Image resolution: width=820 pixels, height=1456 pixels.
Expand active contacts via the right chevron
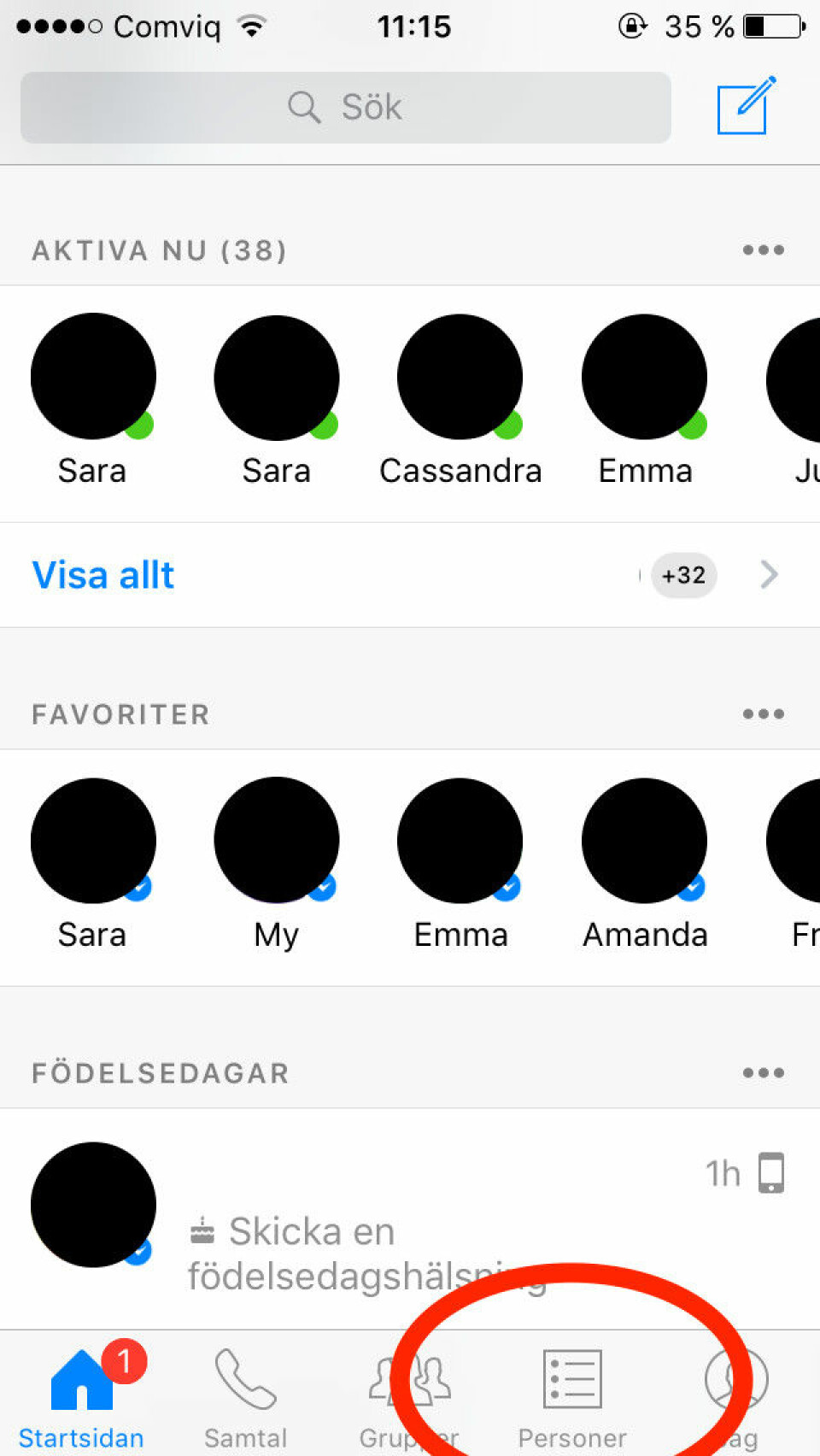point(768,575)
